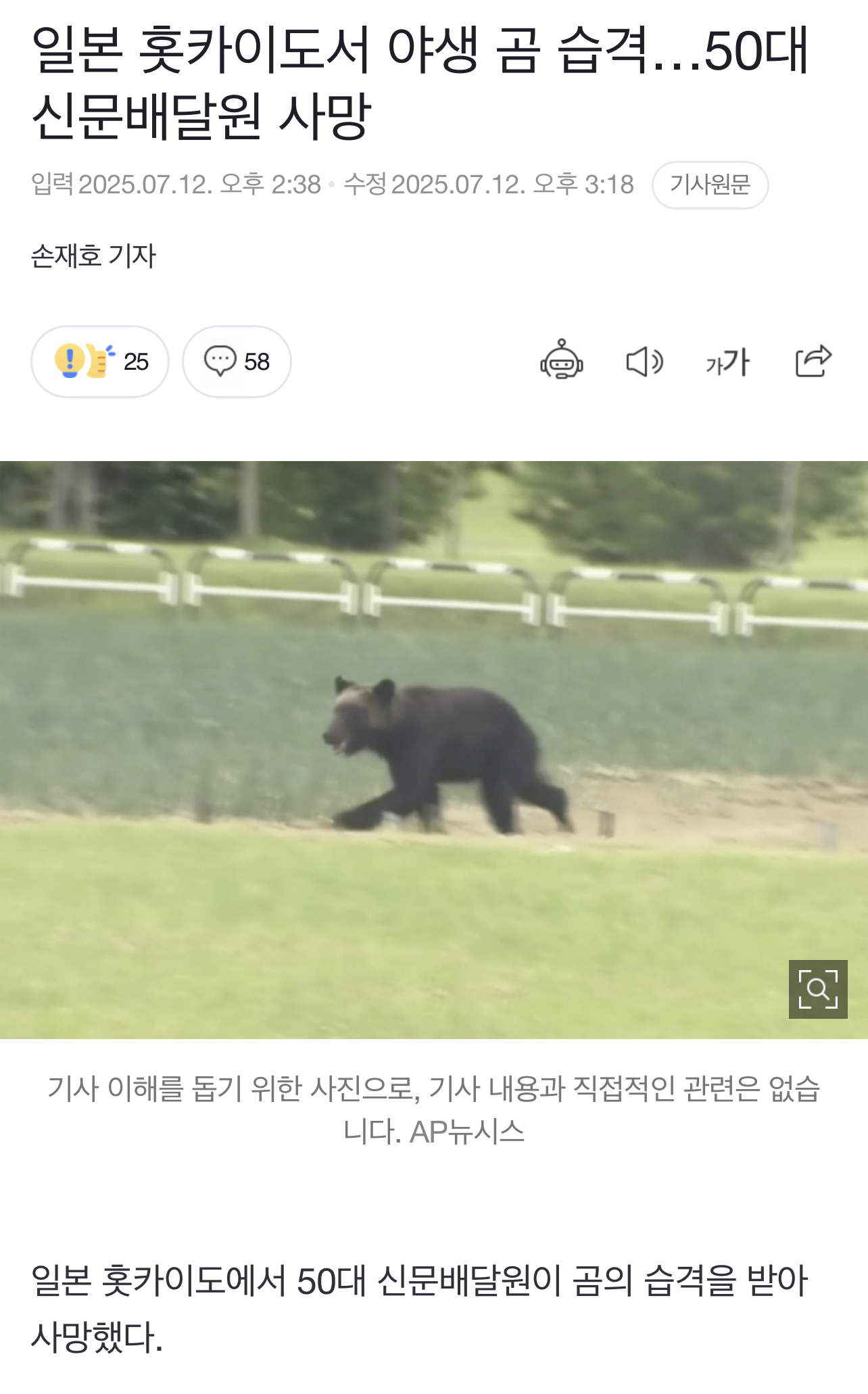Listen to the article with speaker icon
The height and width of the screenshot is (1394, 868).
[x=644, y=362]
